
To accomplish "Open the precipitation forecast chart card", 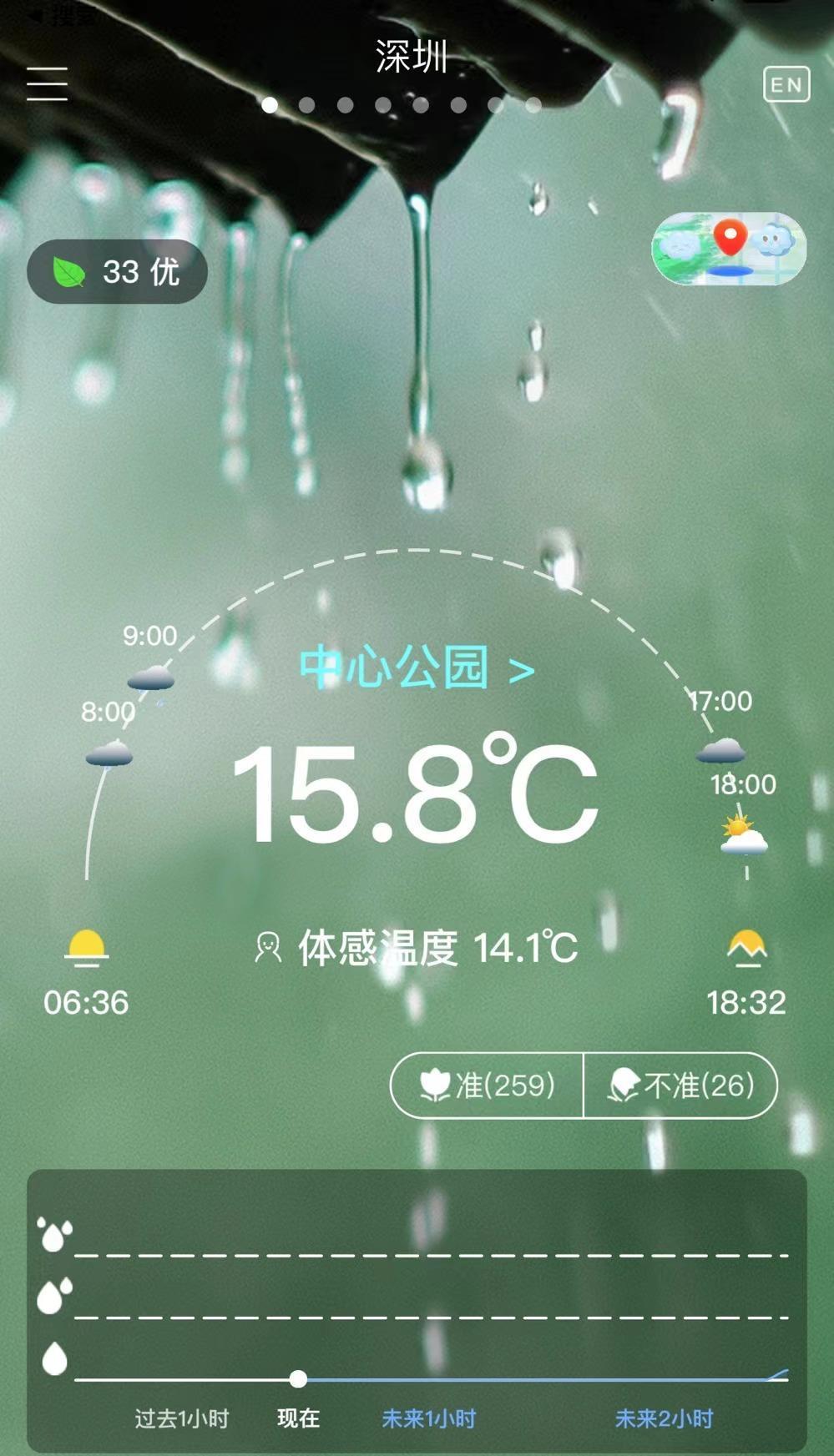I will (x=417, y=1310).
